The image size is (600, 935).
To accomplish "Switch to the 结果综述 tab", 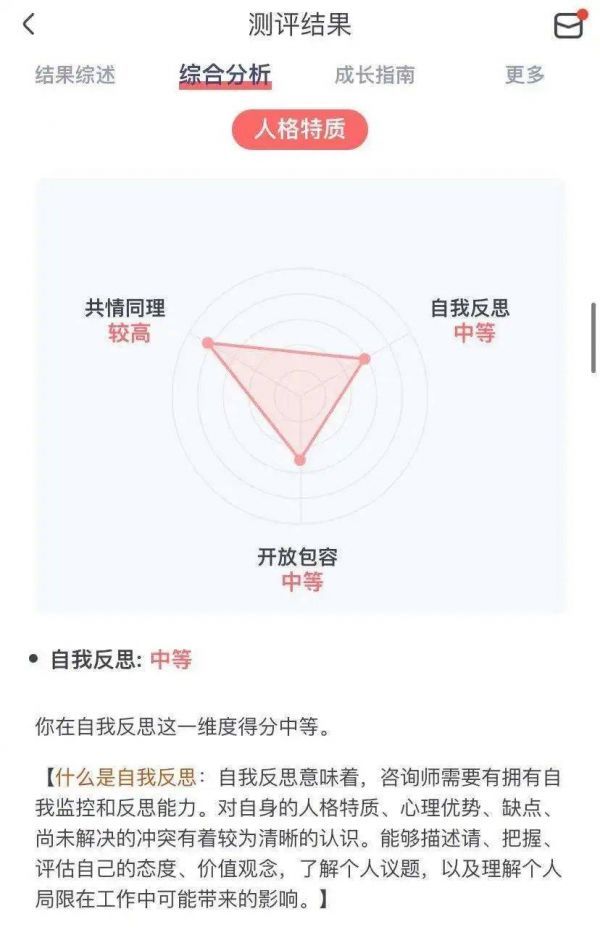I will pyautogui.click(x=75, y=75).
